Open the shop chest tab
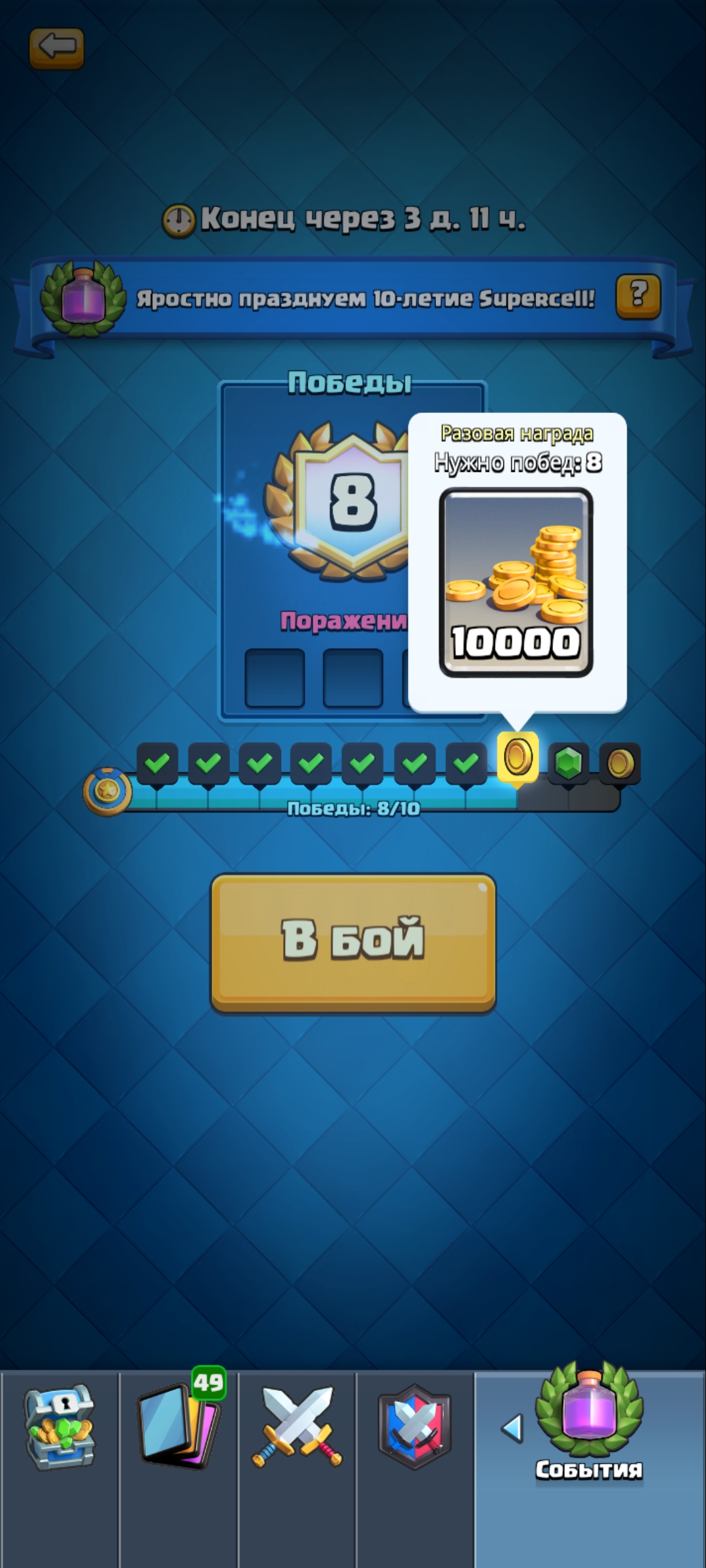This screenshot has height=1568, width=706. coord(59,1431)
